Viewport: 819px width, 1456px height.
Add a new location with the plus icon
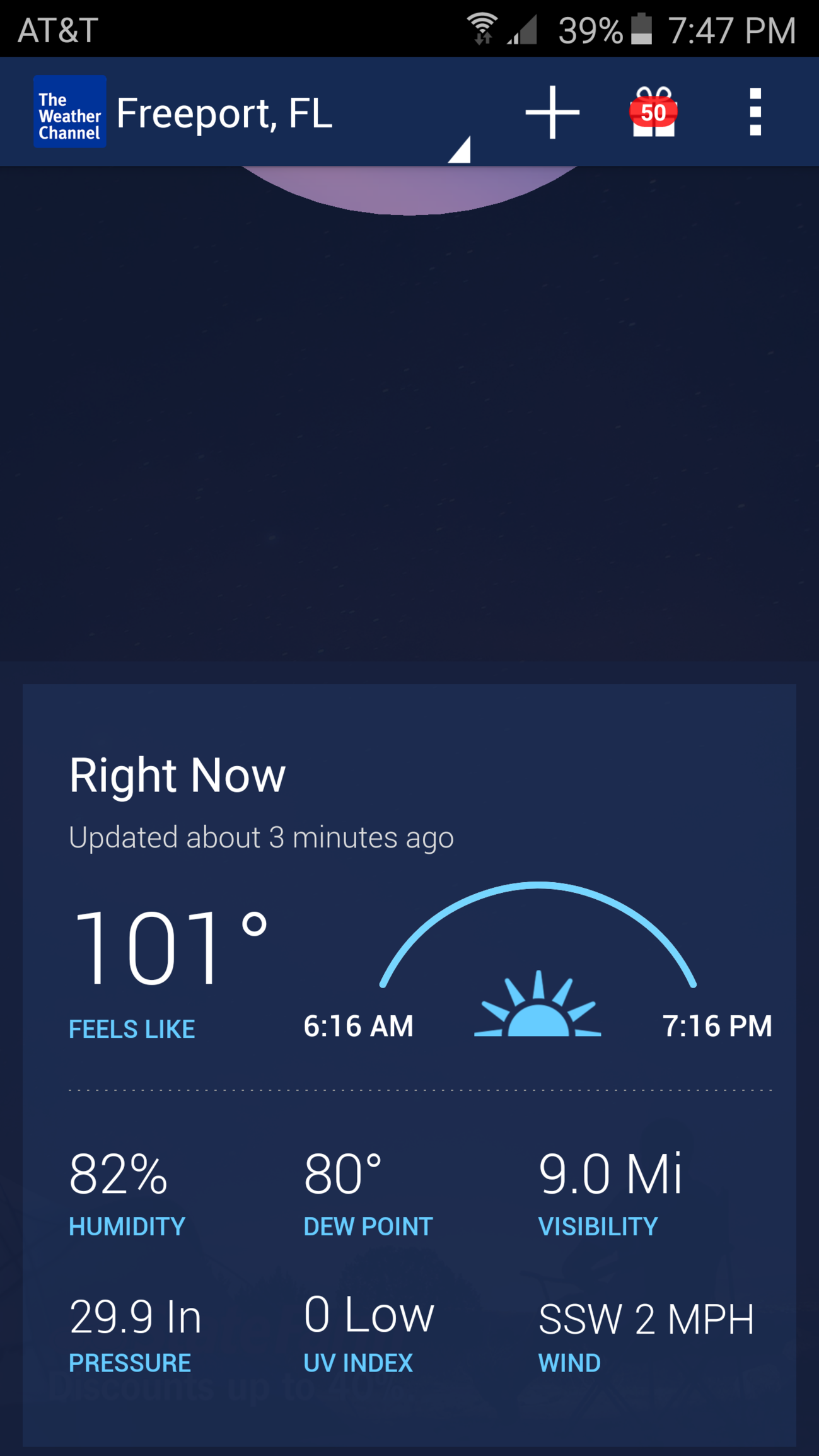[x=552, y=113]
